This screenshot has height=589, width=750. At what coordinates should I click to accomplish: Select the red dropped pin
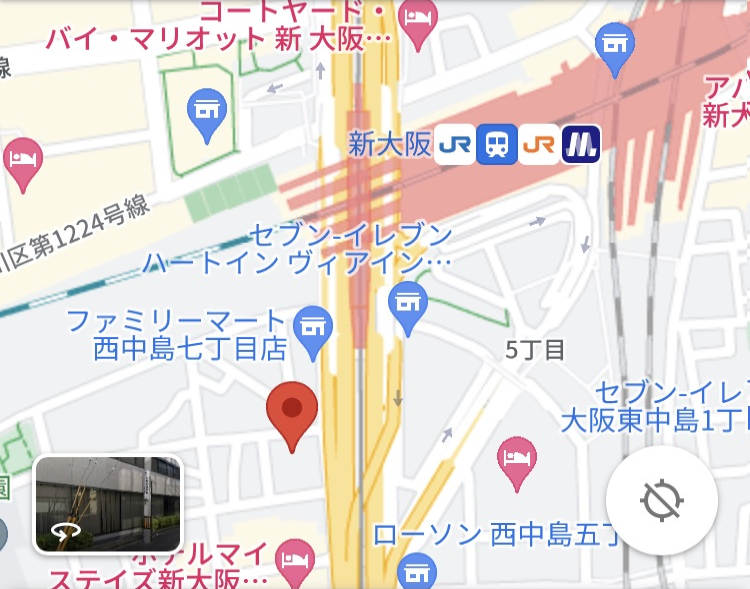(x=292, y=411)
